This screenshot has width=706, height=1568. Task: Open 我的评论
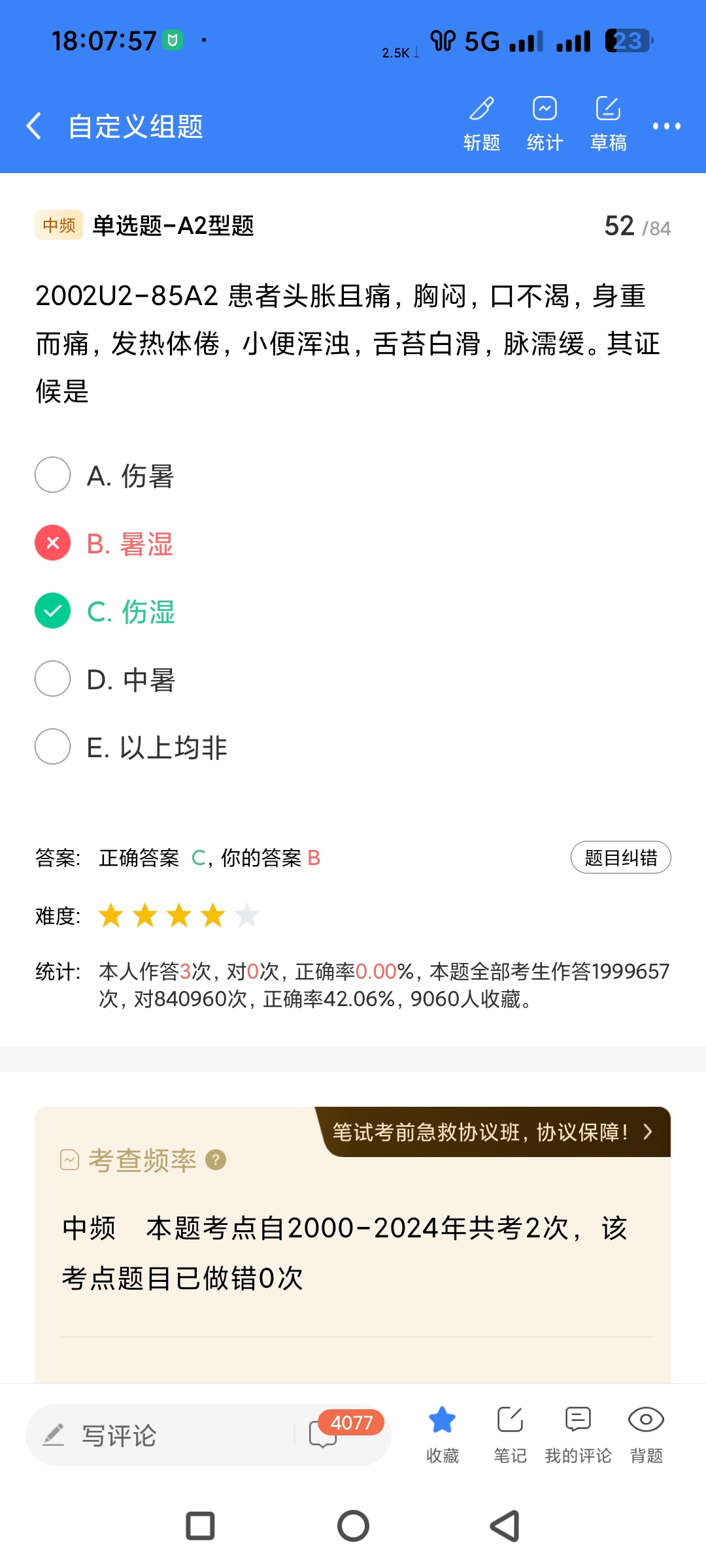[x=578, y=1433]
